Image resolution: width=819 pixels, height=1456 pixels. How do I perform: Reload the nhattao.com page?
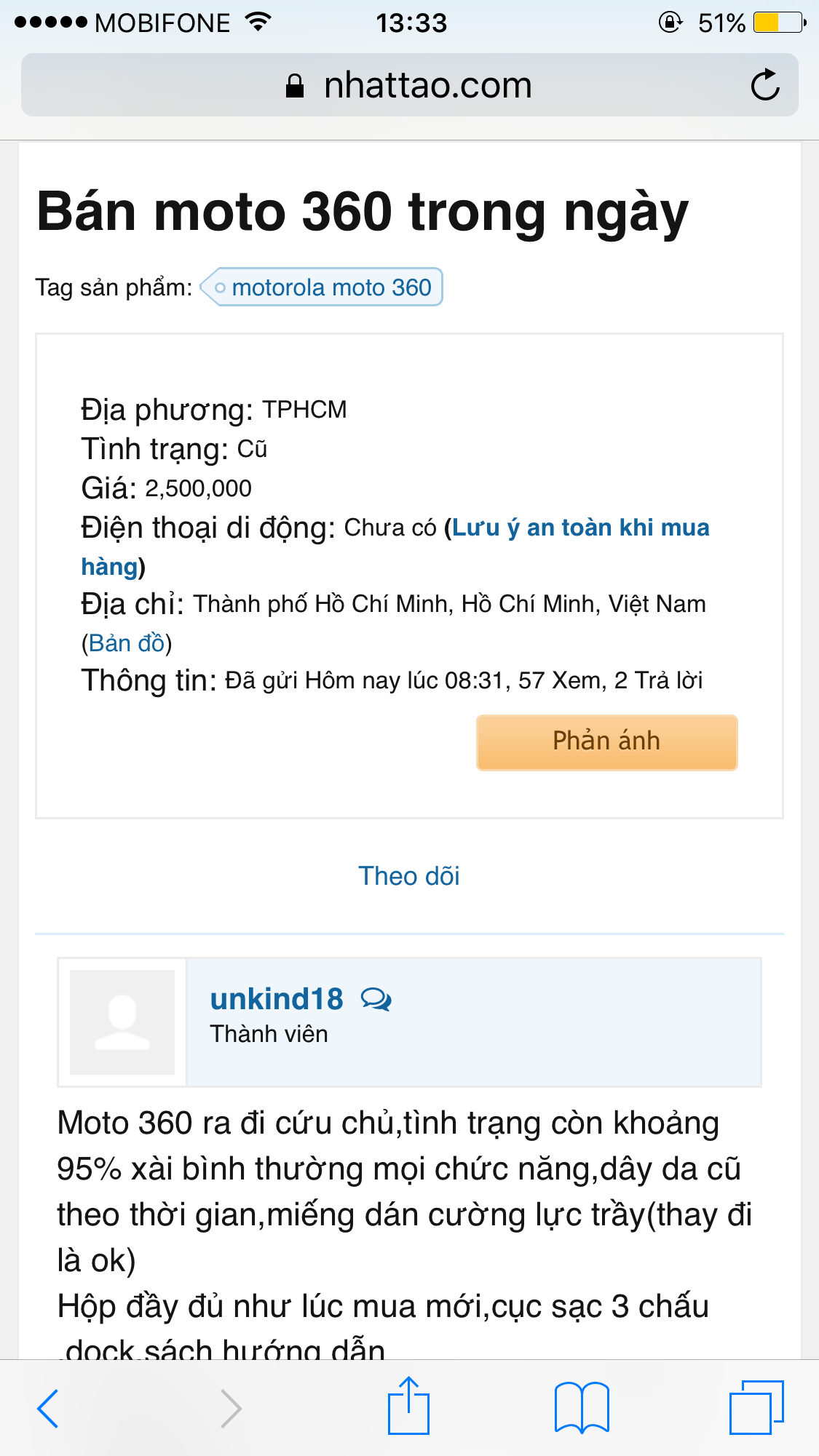click(765, 85)
